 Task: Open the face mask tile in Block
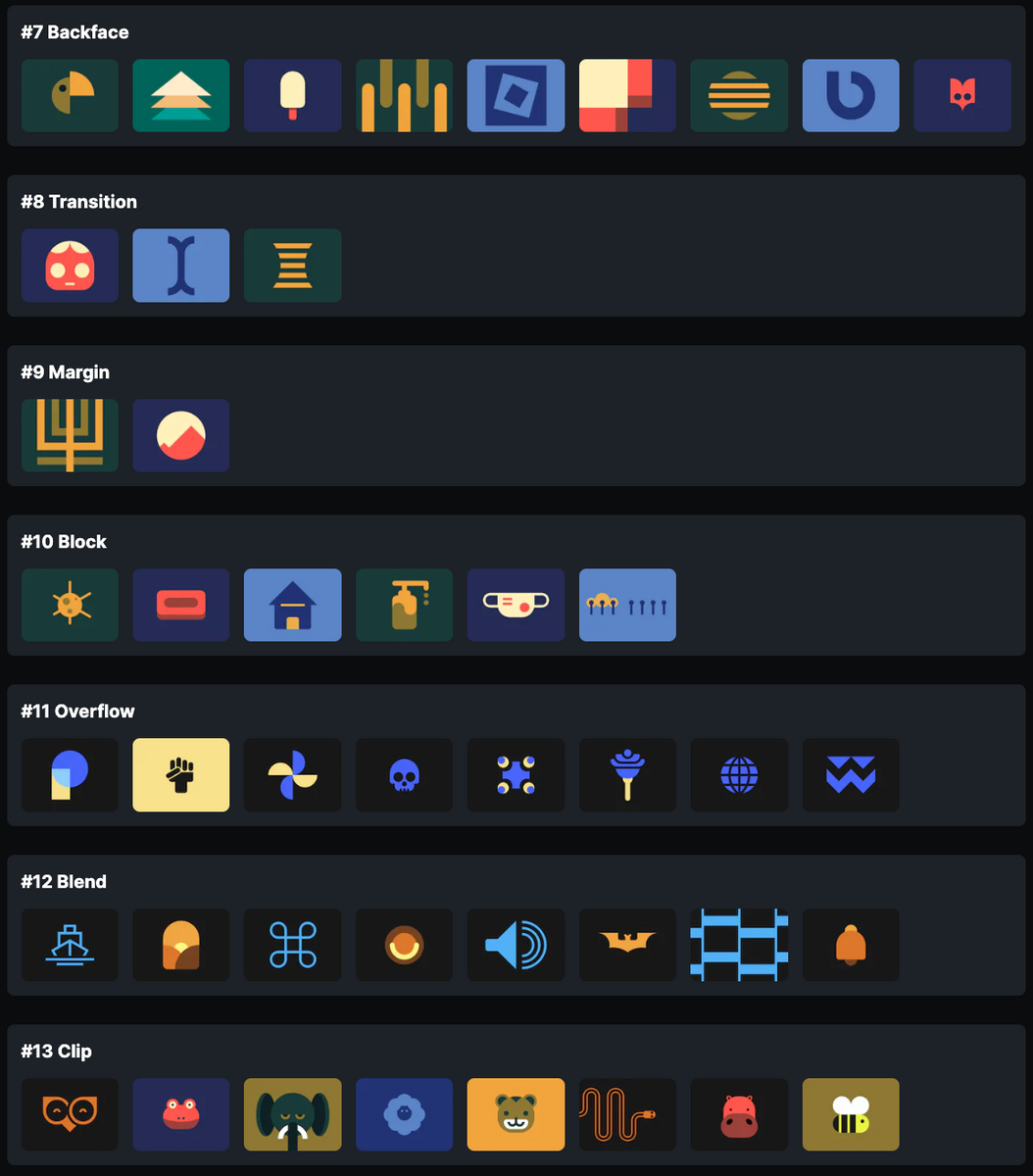[x=516, y=605]
